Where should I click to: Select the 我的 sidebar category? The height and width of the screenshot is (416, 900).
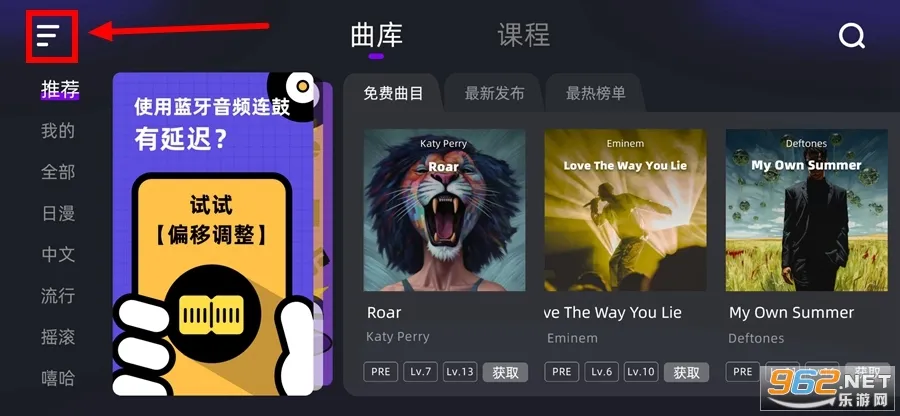[x=58, y=131]
